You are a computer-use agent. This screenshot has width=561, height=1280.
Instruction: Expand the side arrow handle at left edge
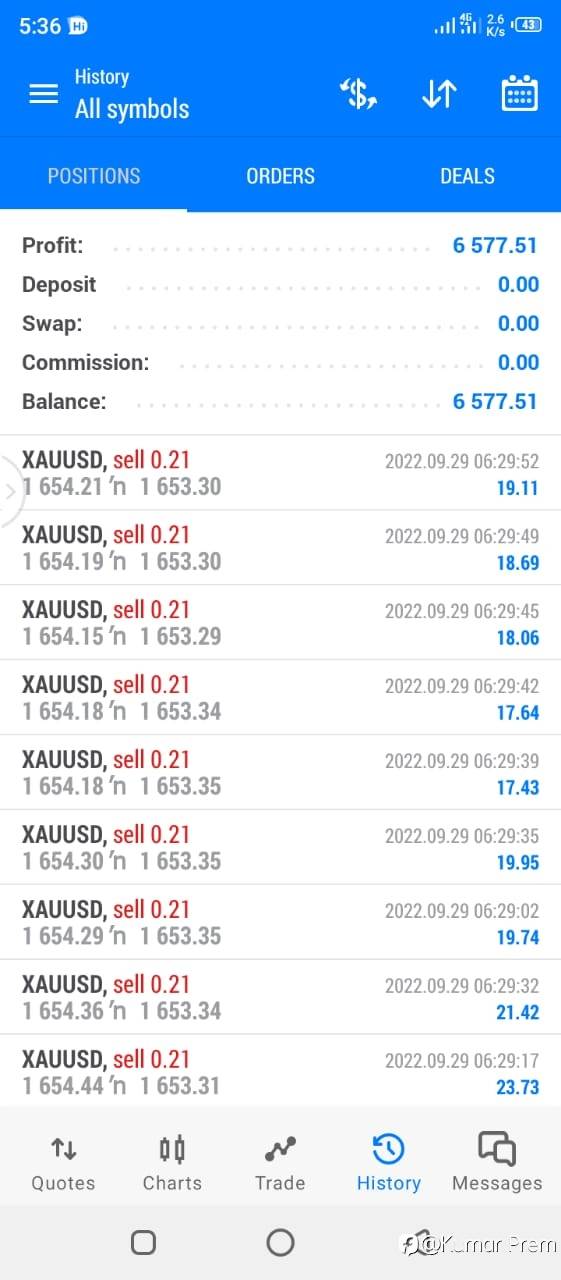coord(10,491)
